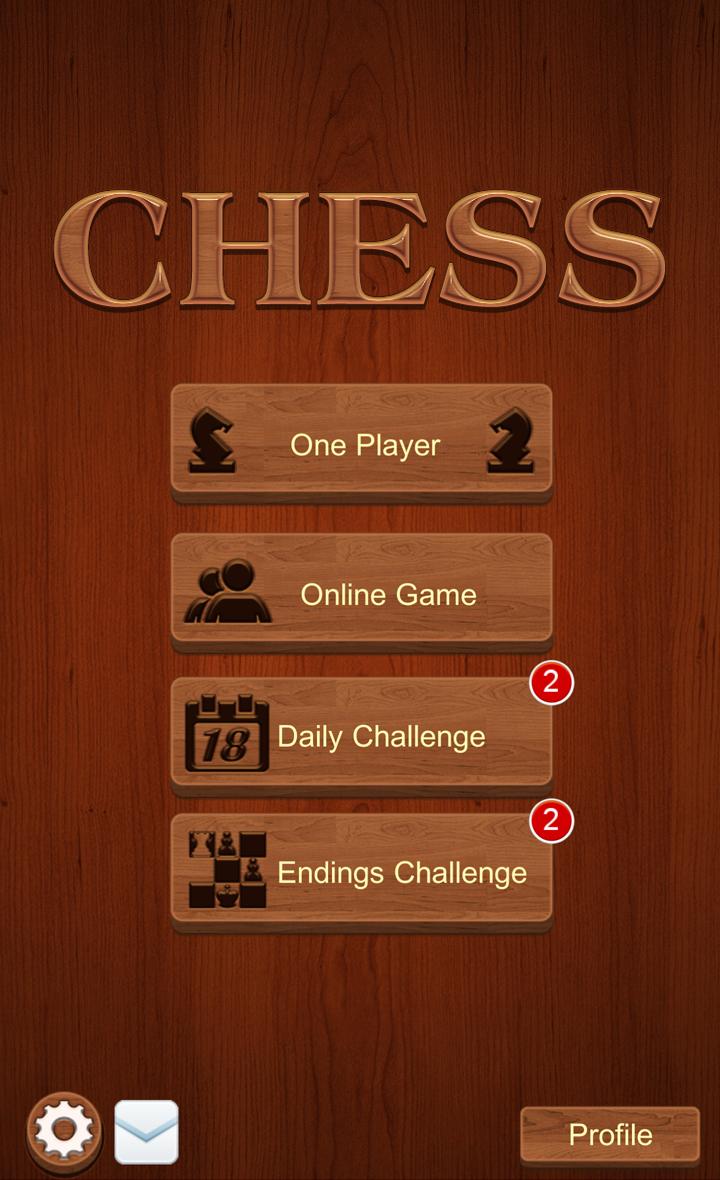This screenshot has height=1180, width=720.
Task: Select the Online Game text label
Action: (x=389, y=594)
